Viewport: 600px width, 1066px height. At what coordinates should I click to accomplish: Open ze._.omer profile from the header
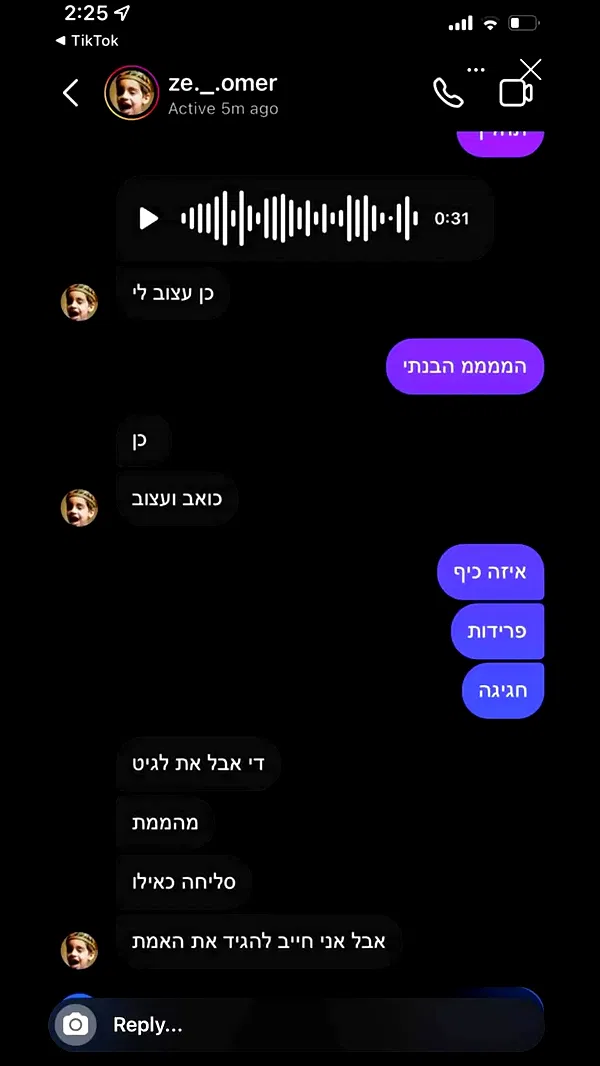click(x=222, y=84)
